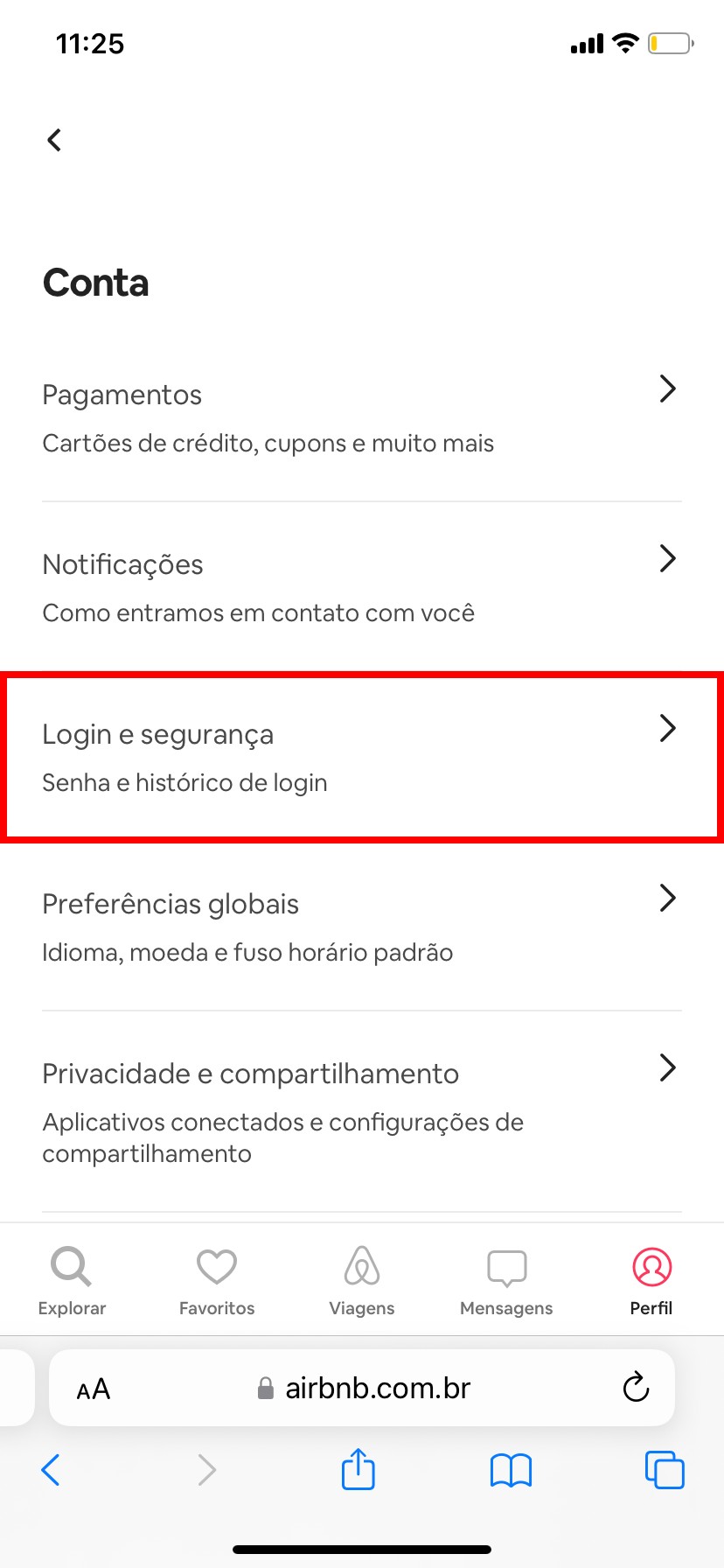The image size is (724, 1568).
Task: Go back using the arrow above Conta
Action: point(54,140)
